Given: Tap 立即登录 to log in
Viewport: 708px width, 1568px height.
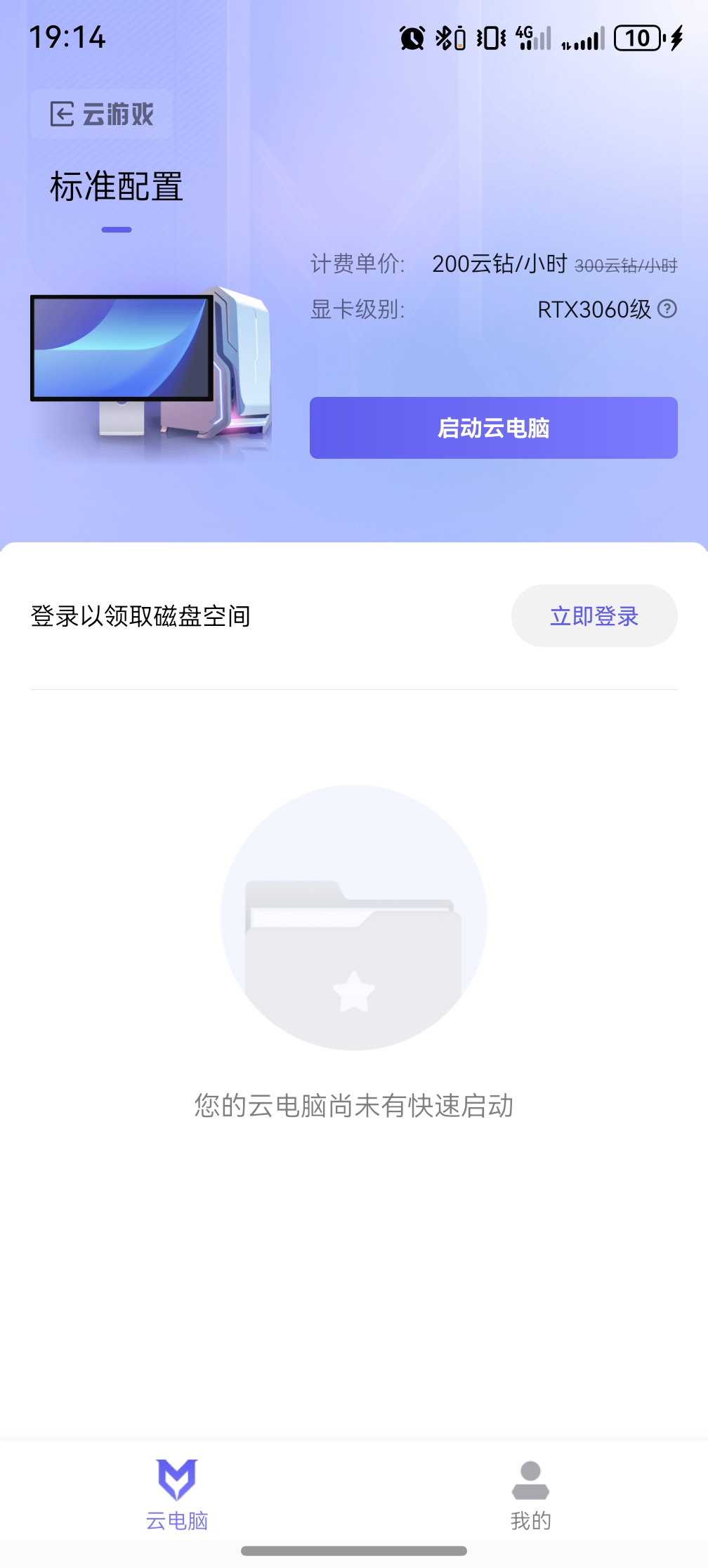Looking at the screenshot, I should point(594,616).
